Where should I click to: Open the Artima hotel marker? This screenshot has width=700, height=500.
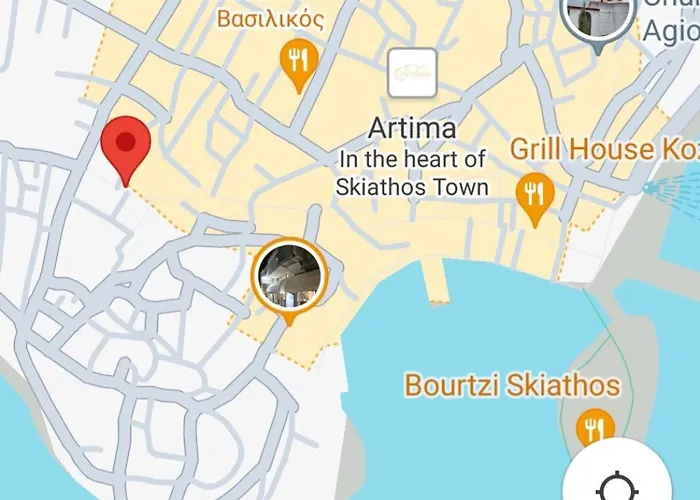pyautogui.click(x=412, y=73)
